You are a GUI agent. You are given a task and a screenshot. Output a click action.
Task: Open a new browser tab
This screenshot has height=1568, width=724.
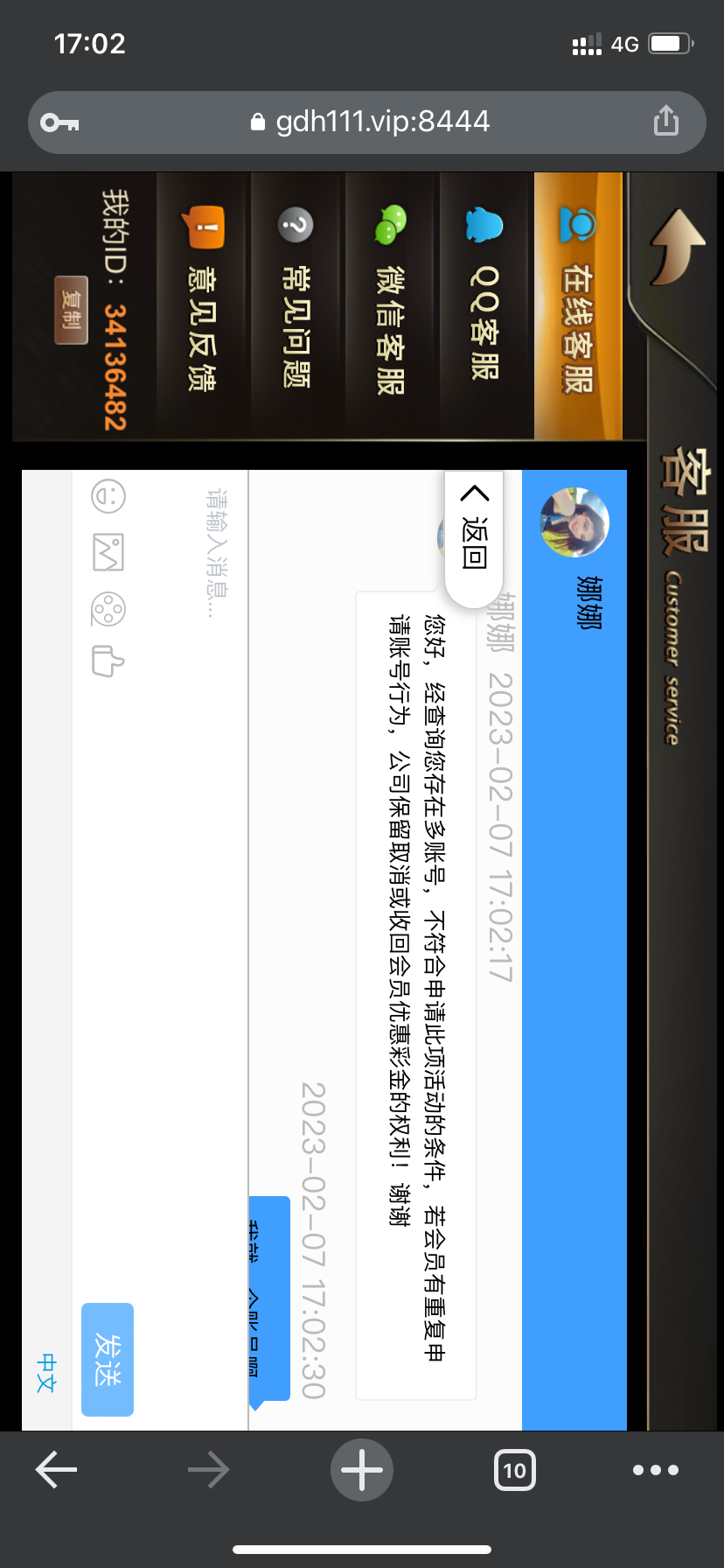pyautogui.click(x=362, y=1470)
